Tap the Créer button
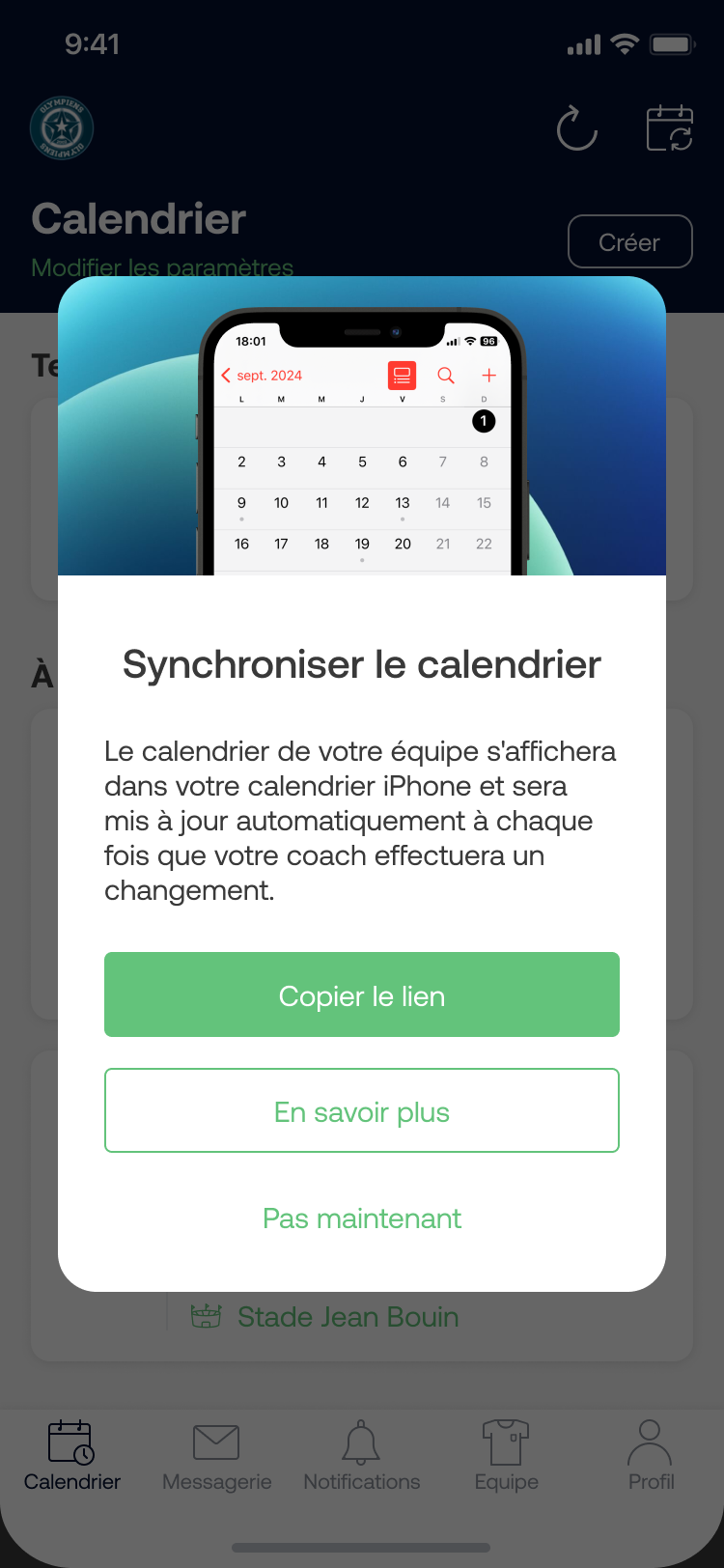The width and height of the screenshot is (724, 1568). pyautogui.click(x=629, y=241)
